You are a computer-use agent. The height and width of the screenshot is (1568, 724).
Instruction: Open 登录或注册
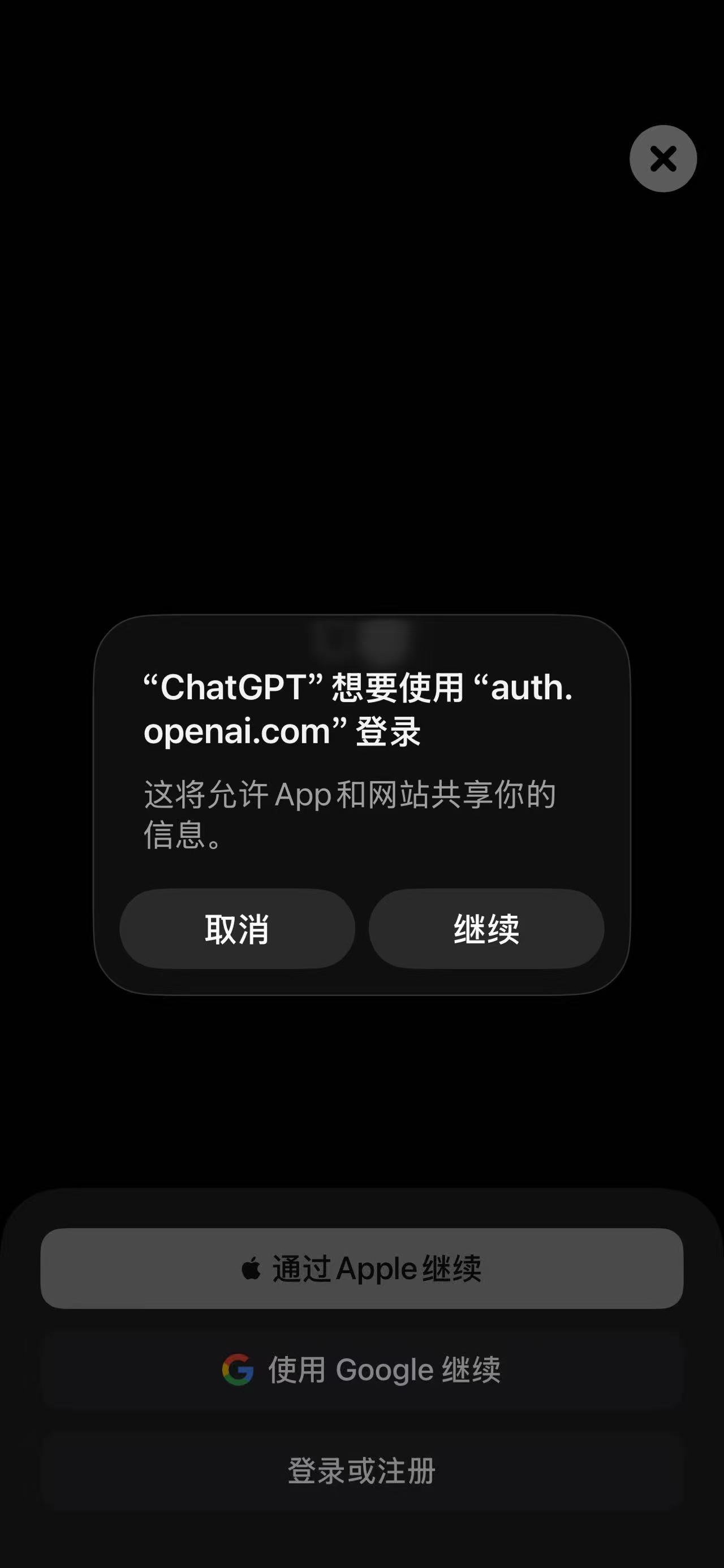coord(361,1471)
